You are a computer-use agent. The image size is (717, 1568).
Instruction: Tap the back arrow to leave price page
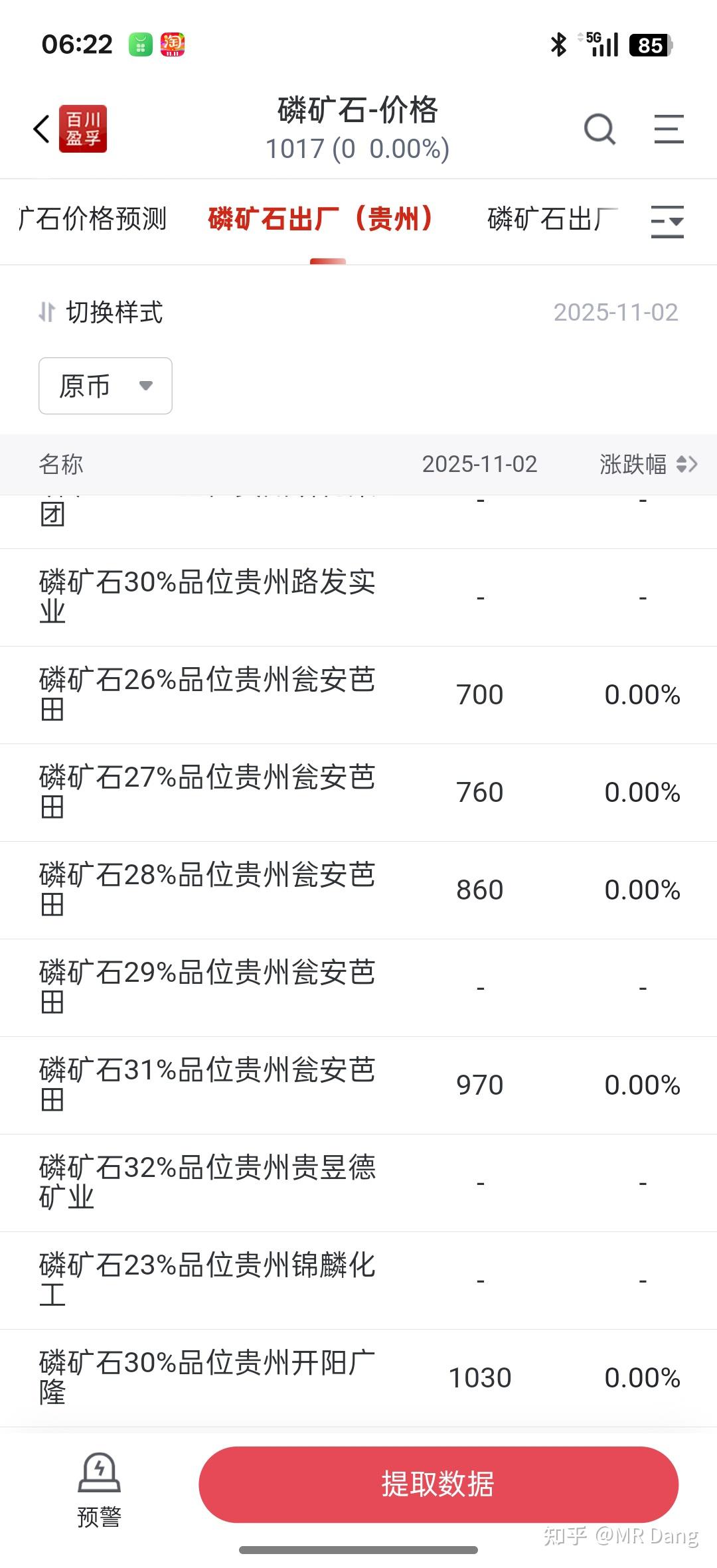40,129
